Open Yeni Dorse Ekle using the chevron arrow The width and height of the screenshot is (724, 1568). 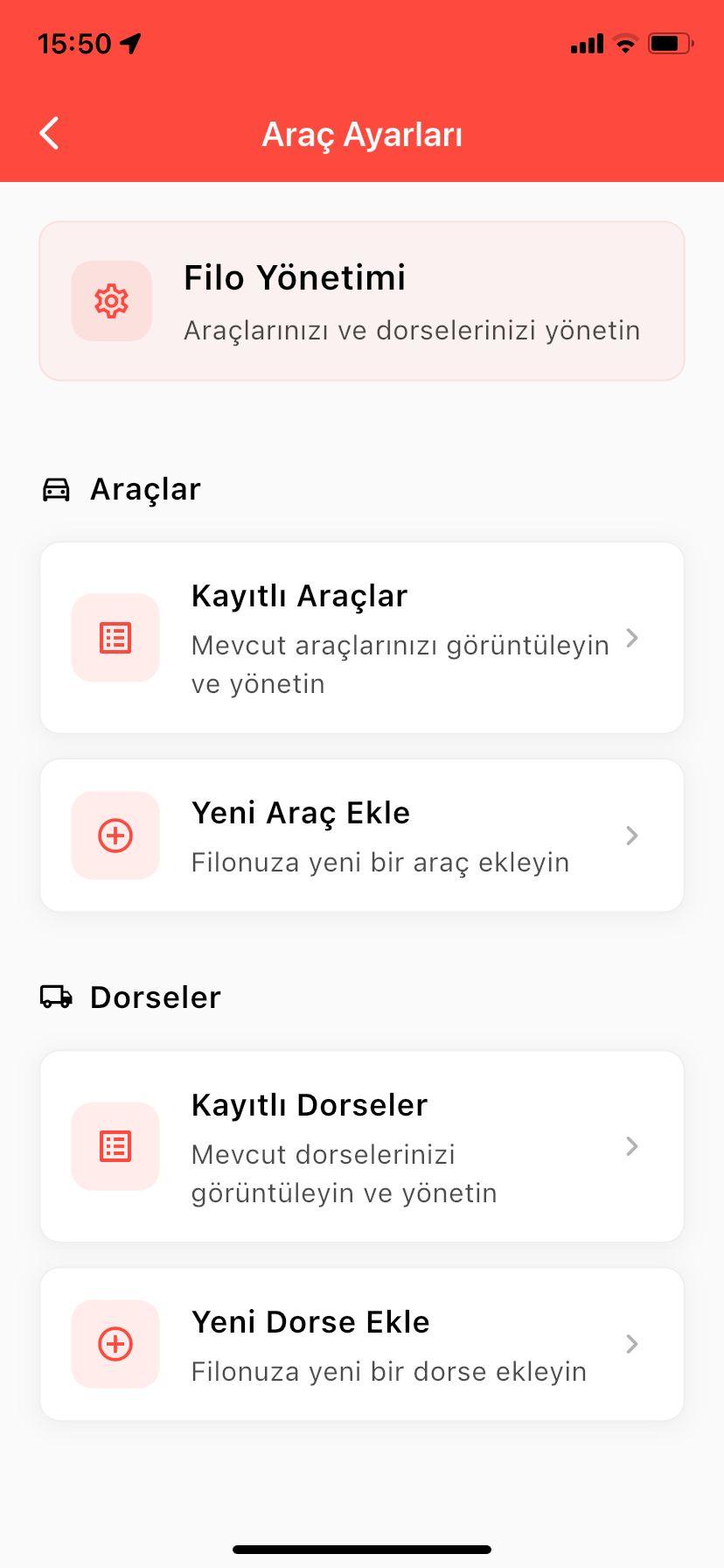tap(632, 1345)
